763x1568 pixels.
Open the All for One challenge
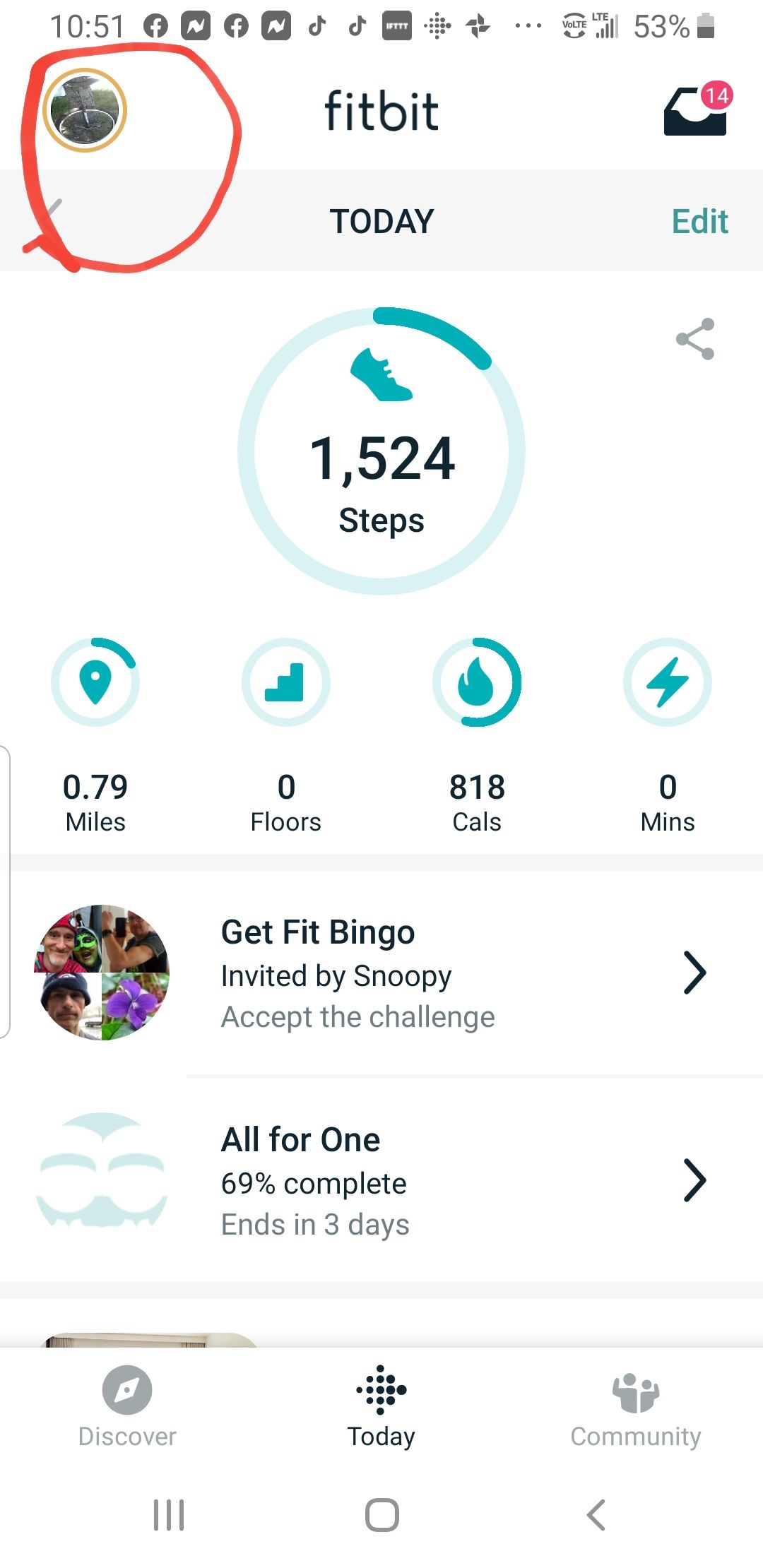(381, 1180)
